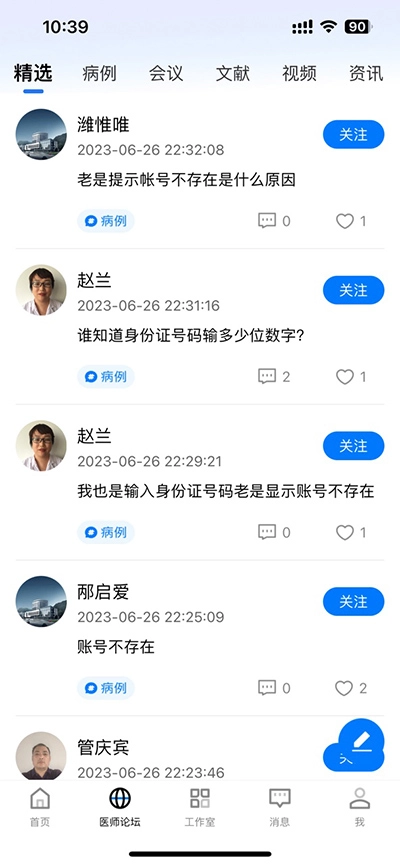Switch to the 病例 top tab
This screenshot has width=400, height=865.
pos(99,73)
